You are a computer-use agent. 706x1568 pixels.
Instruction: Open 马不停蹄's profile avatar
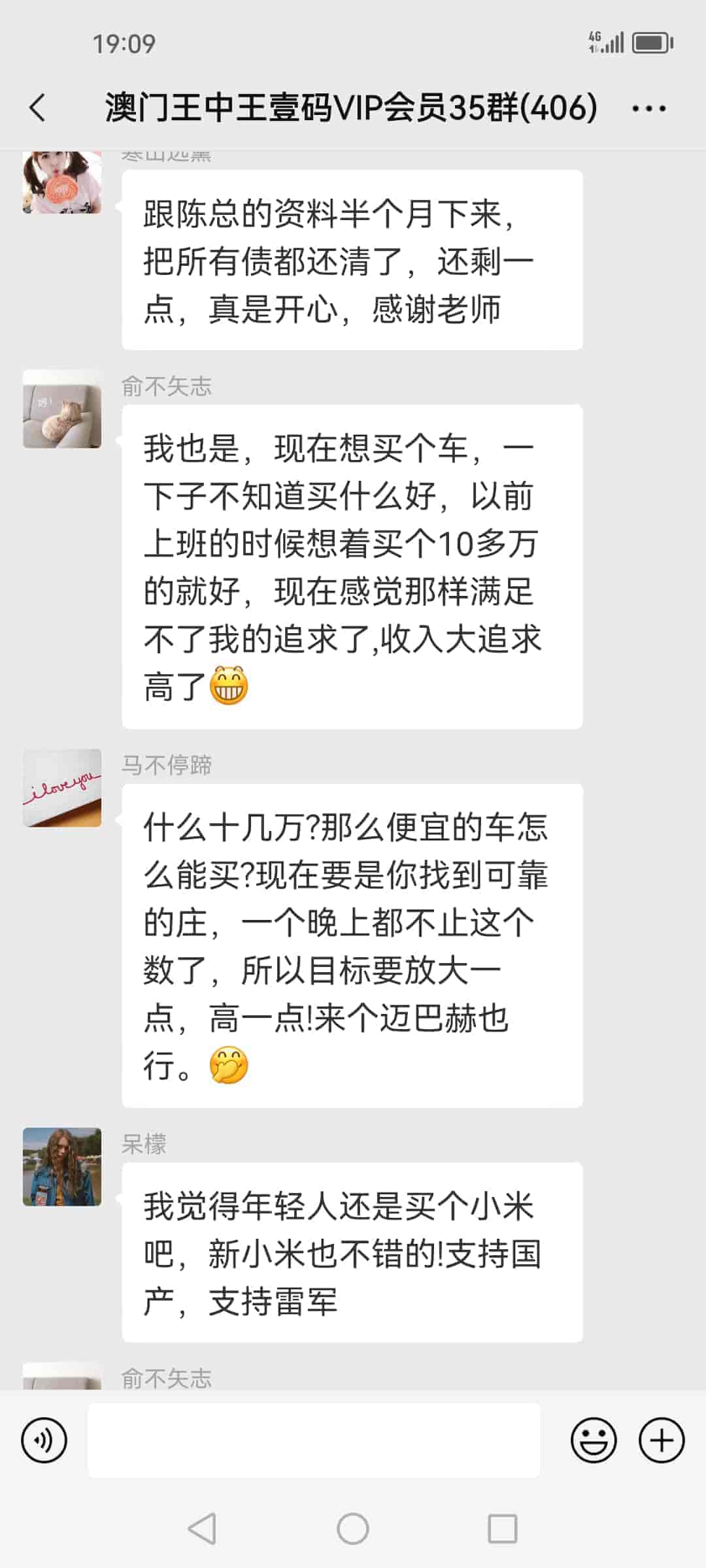[x=62, y=788]
